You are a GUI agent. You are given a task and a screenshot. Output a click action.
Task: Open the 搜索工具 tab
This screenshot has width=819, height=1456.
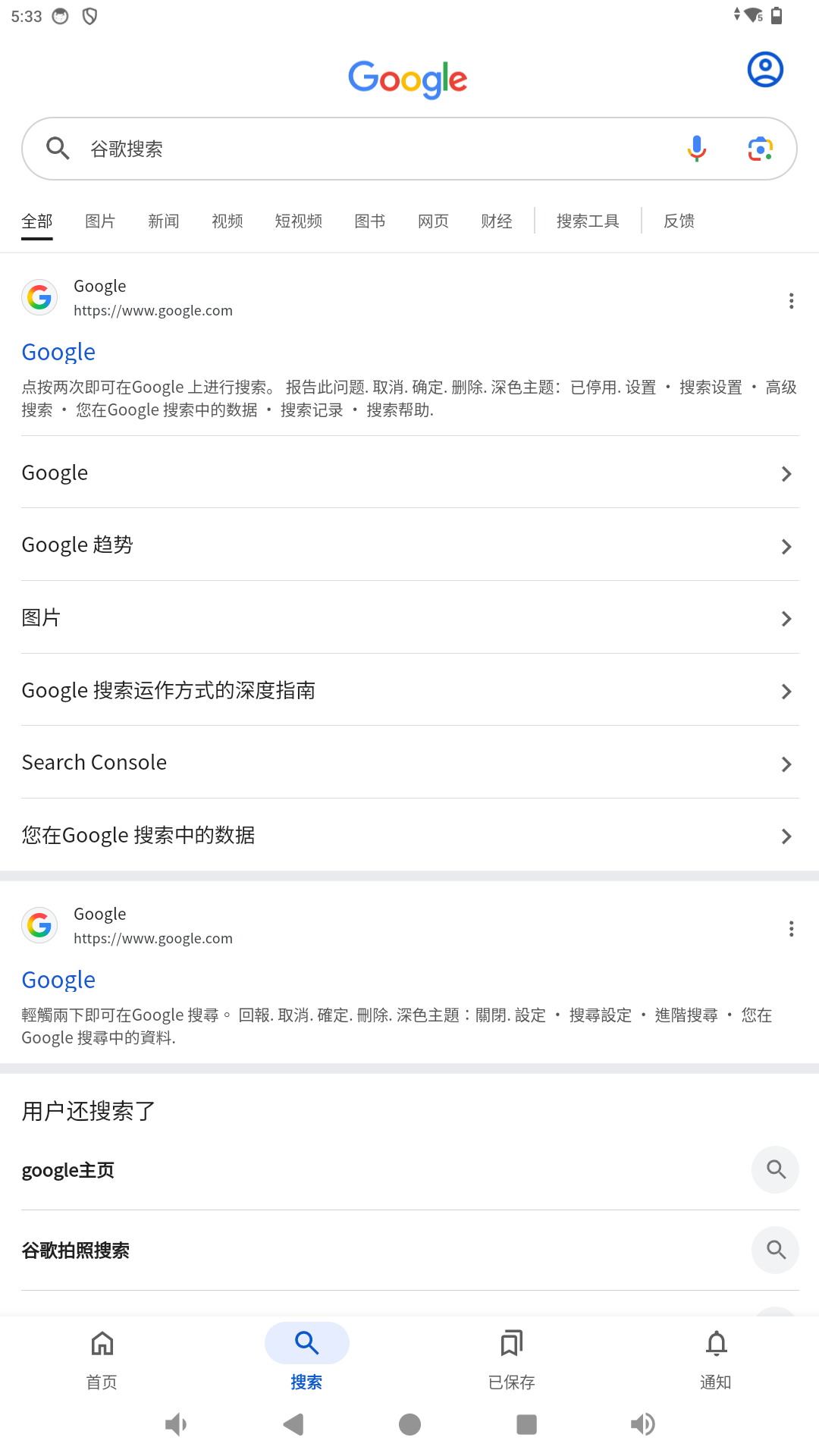click(x=588, y=221)
